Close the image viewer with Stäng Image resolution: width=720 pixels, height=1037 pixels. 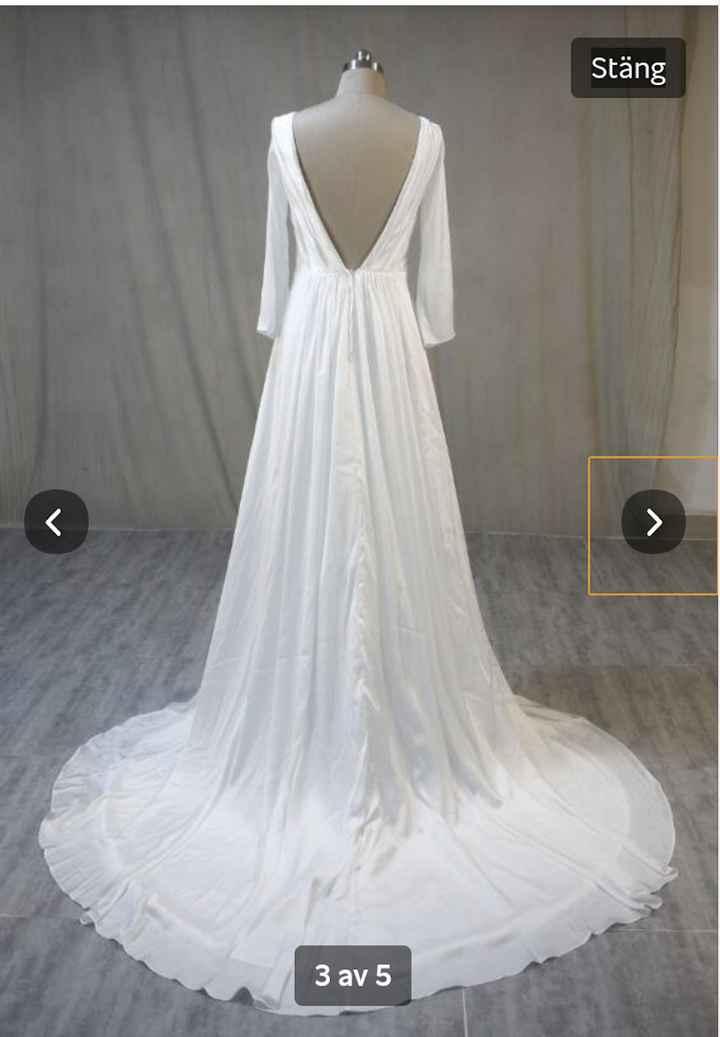coord(628,68)
